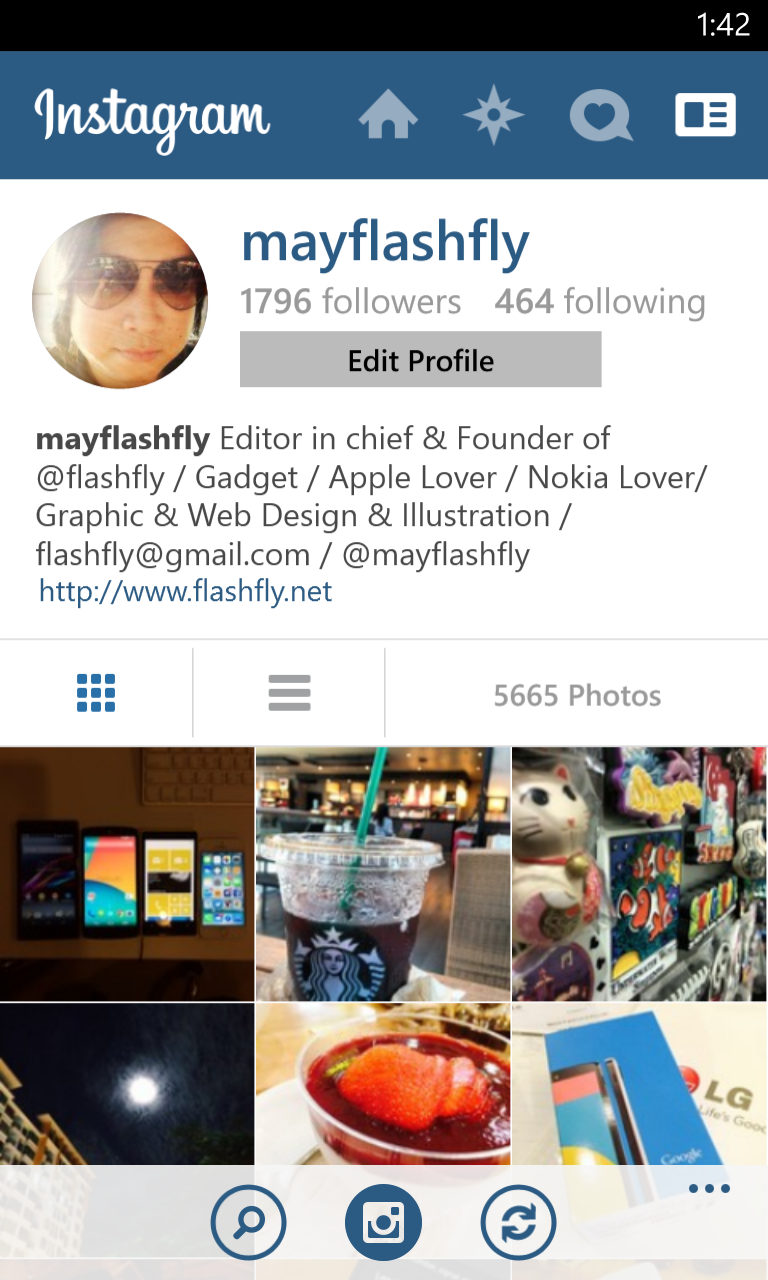Tap the Edit Profile button

tap(420, 360)
